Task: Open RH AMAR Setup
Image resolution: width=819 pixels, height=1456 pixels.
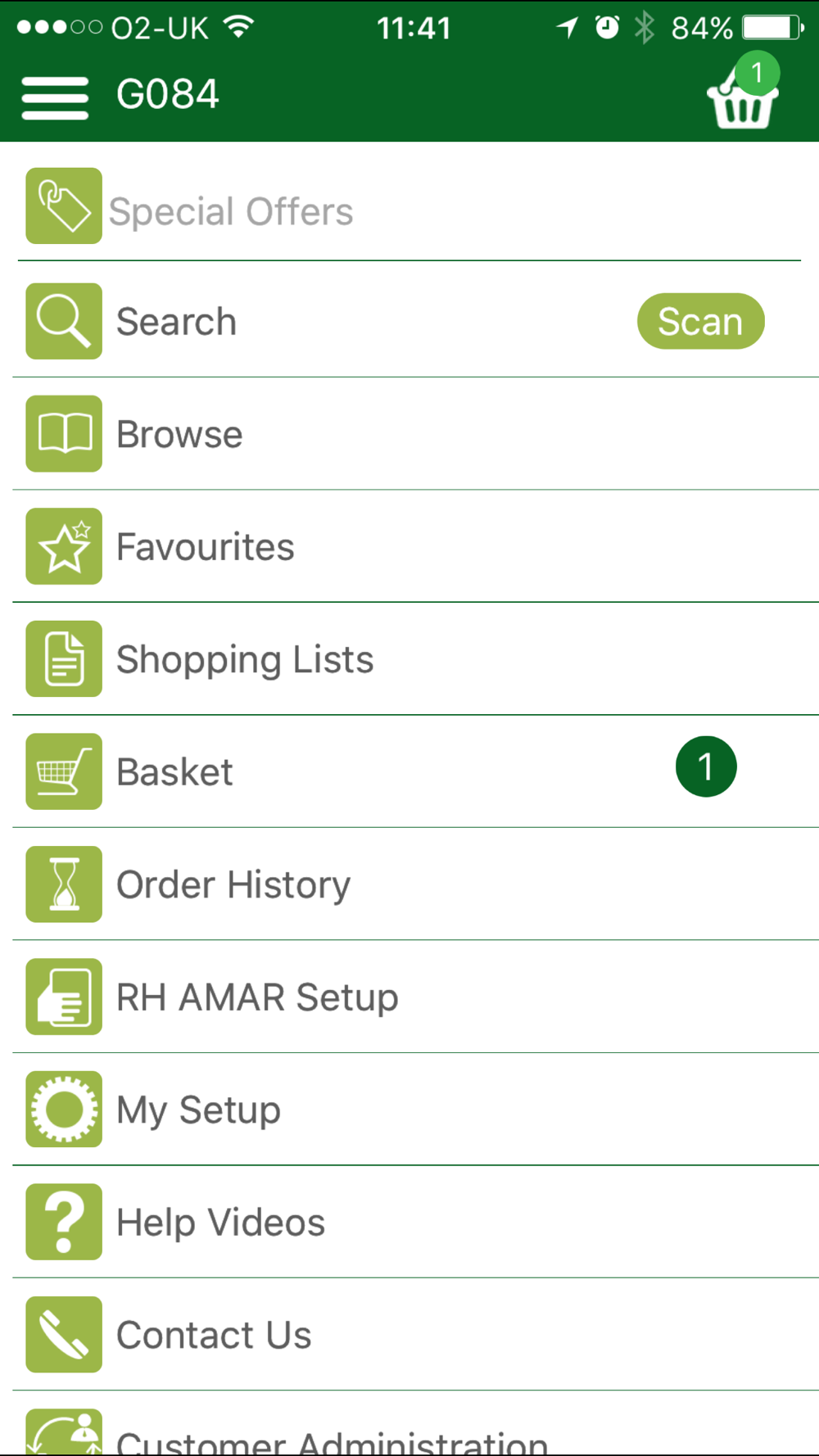Action: click(x=409, y=997)
